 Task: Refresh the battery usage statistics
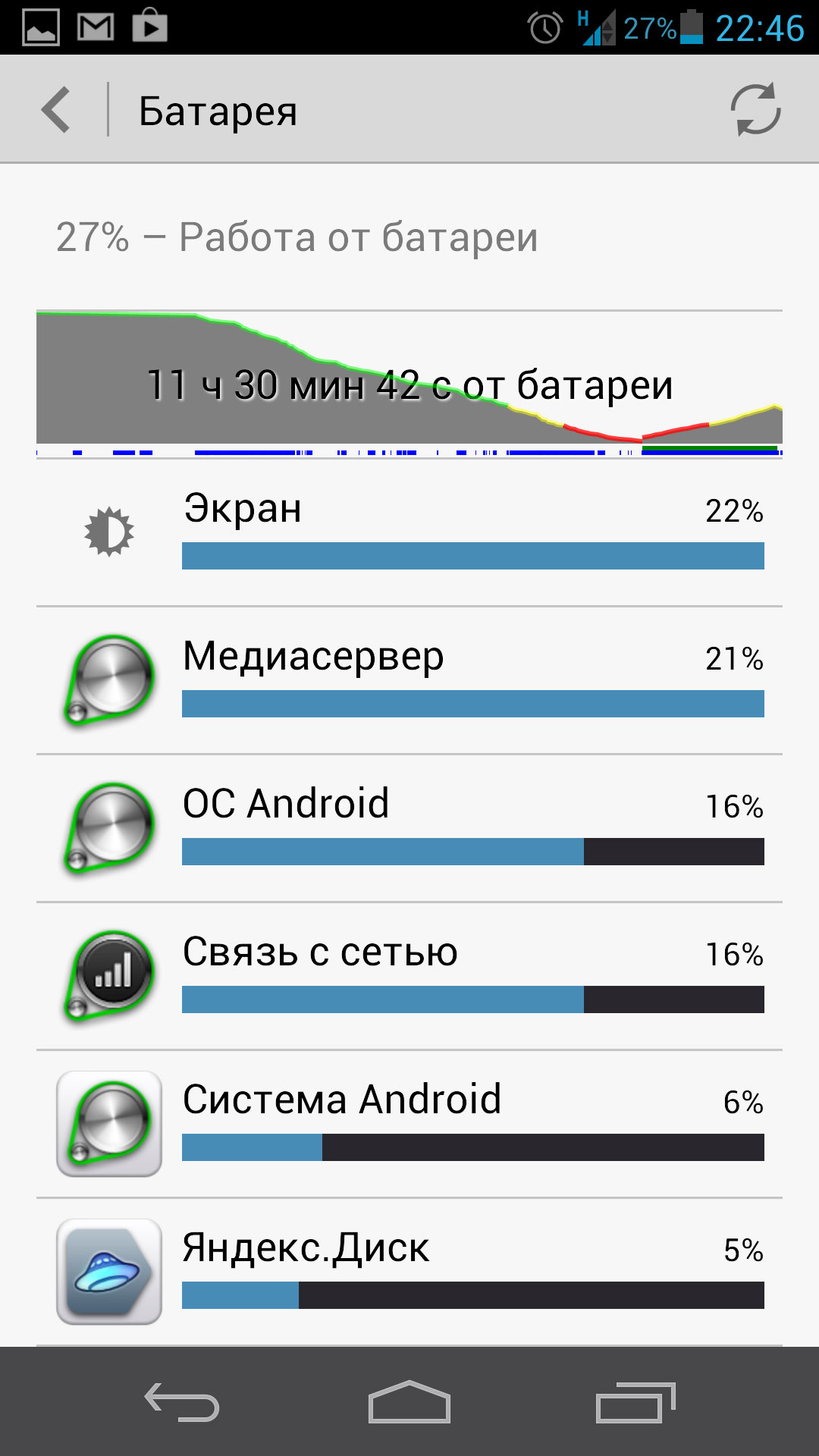(x=755, y=110)
